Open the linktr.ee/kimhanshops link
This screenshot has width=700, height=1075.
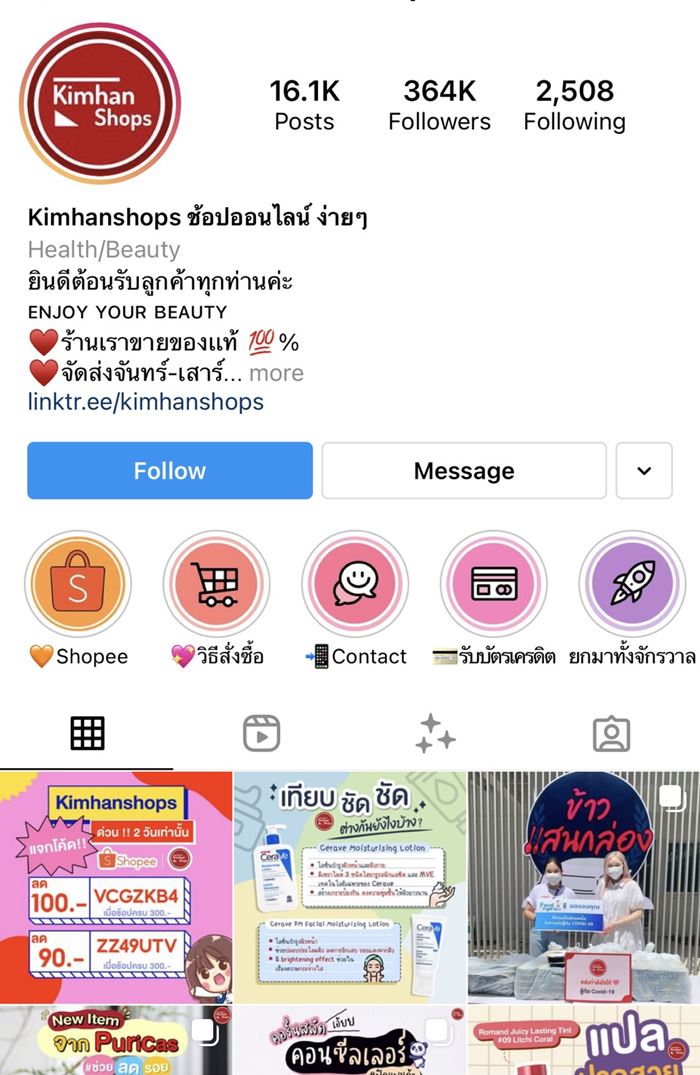(x=146, y=402)
